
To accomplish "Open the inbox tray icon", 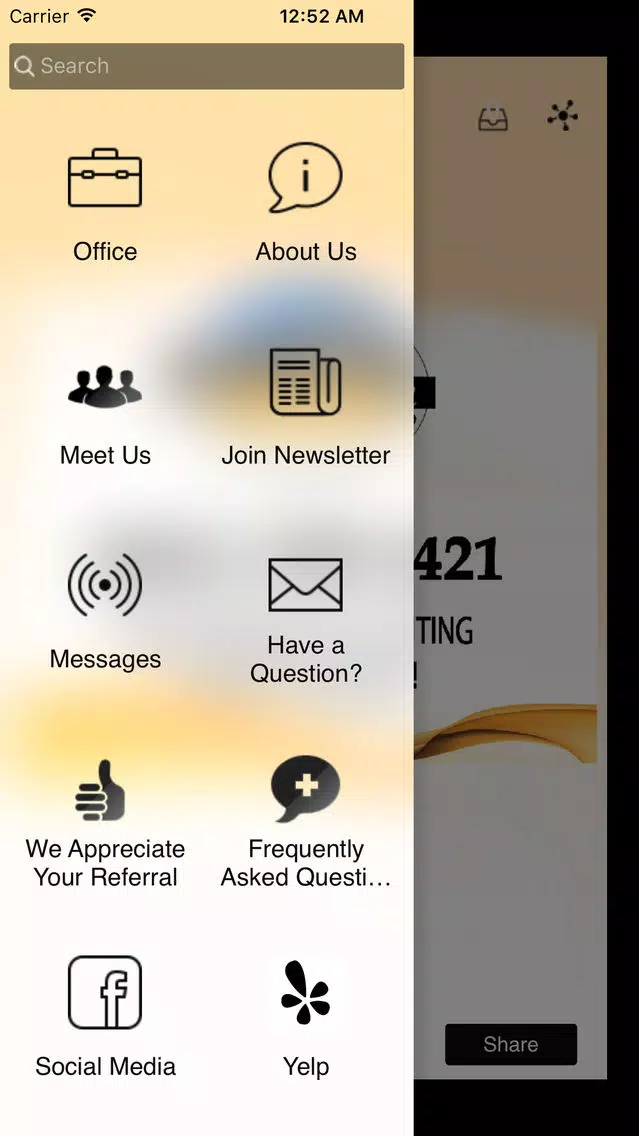I will 493,119.
